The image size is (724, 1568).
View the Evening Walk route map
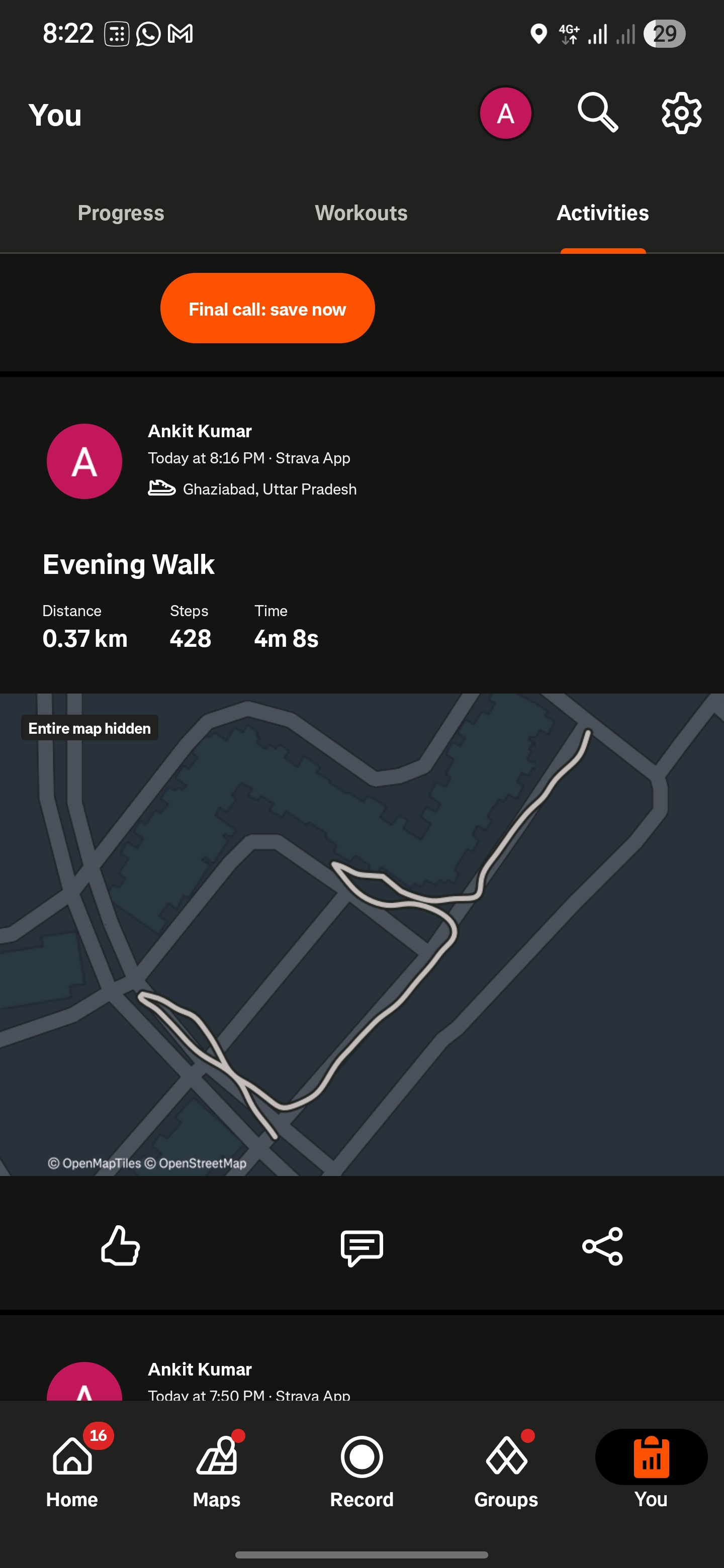361,934
